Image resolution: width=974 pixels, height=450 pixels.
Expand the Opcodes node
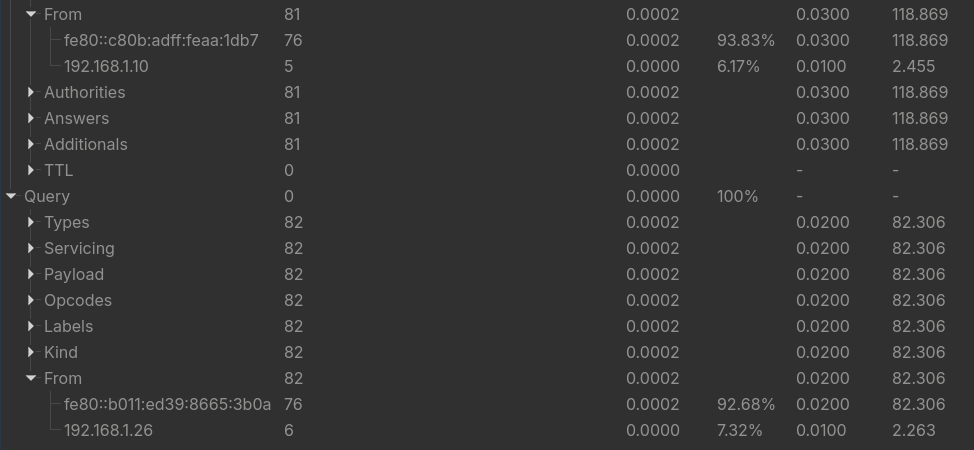click(x=31, y=300)
